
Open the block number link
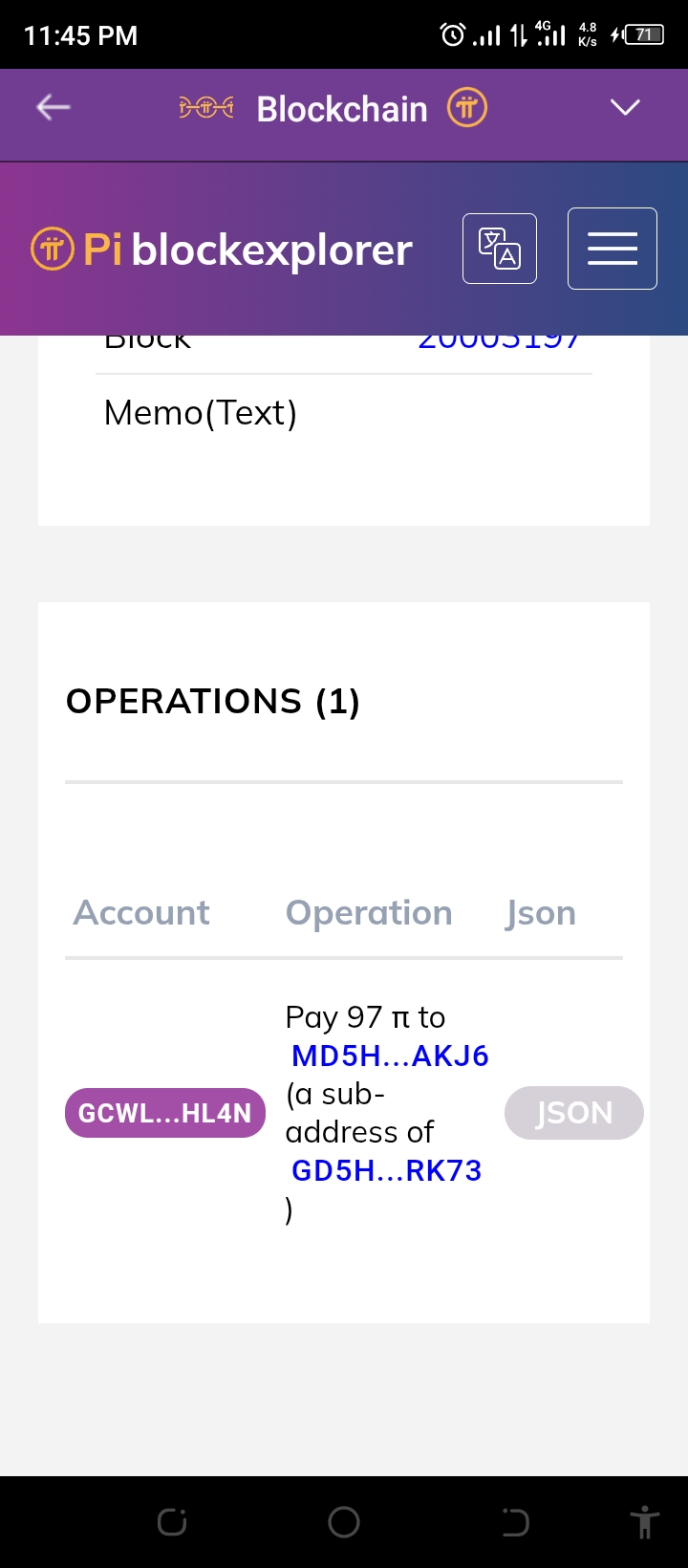tap(499, 342)
